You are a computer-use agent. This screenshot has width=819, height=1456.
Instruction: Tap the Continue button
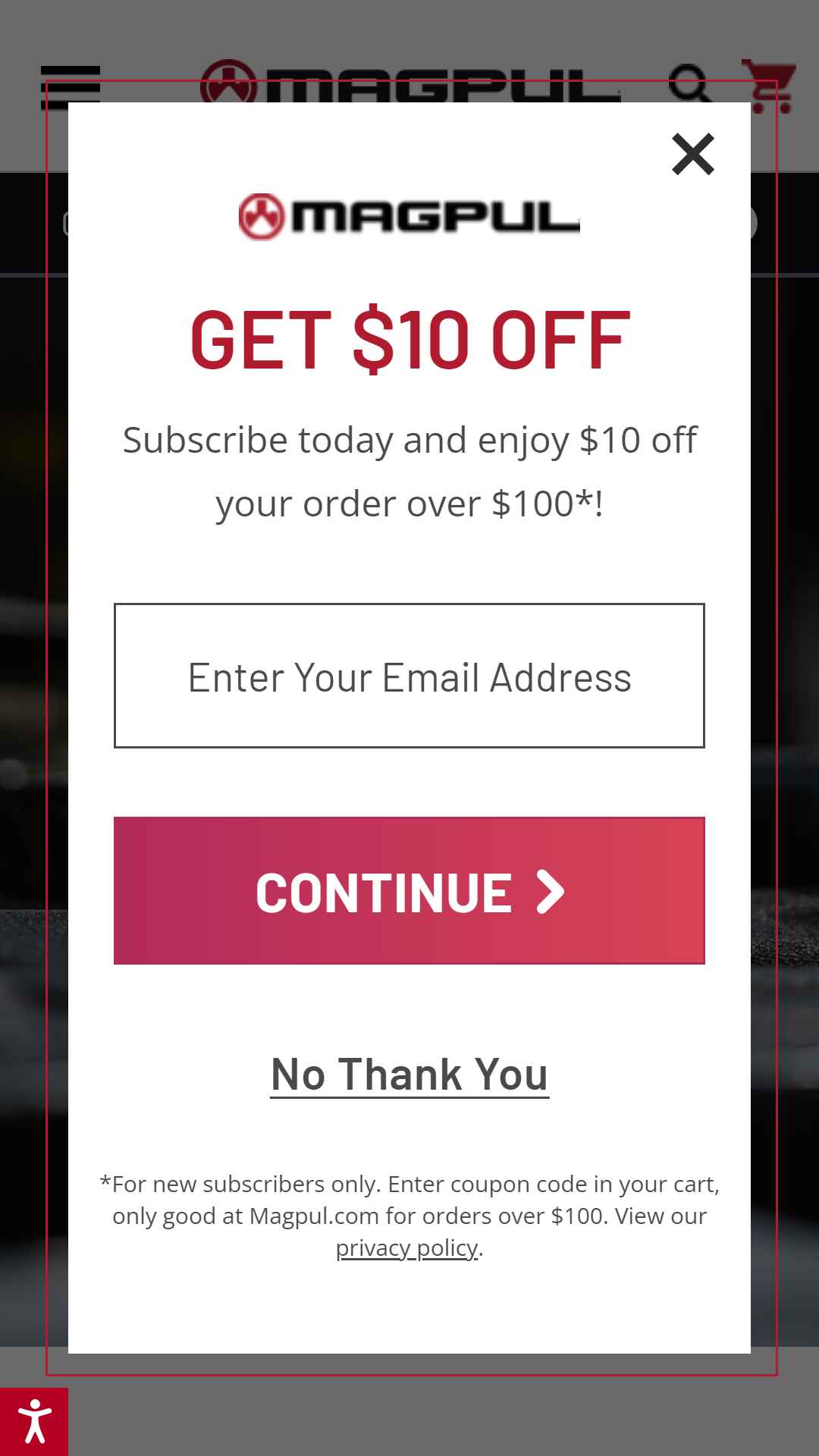(409, 890)
